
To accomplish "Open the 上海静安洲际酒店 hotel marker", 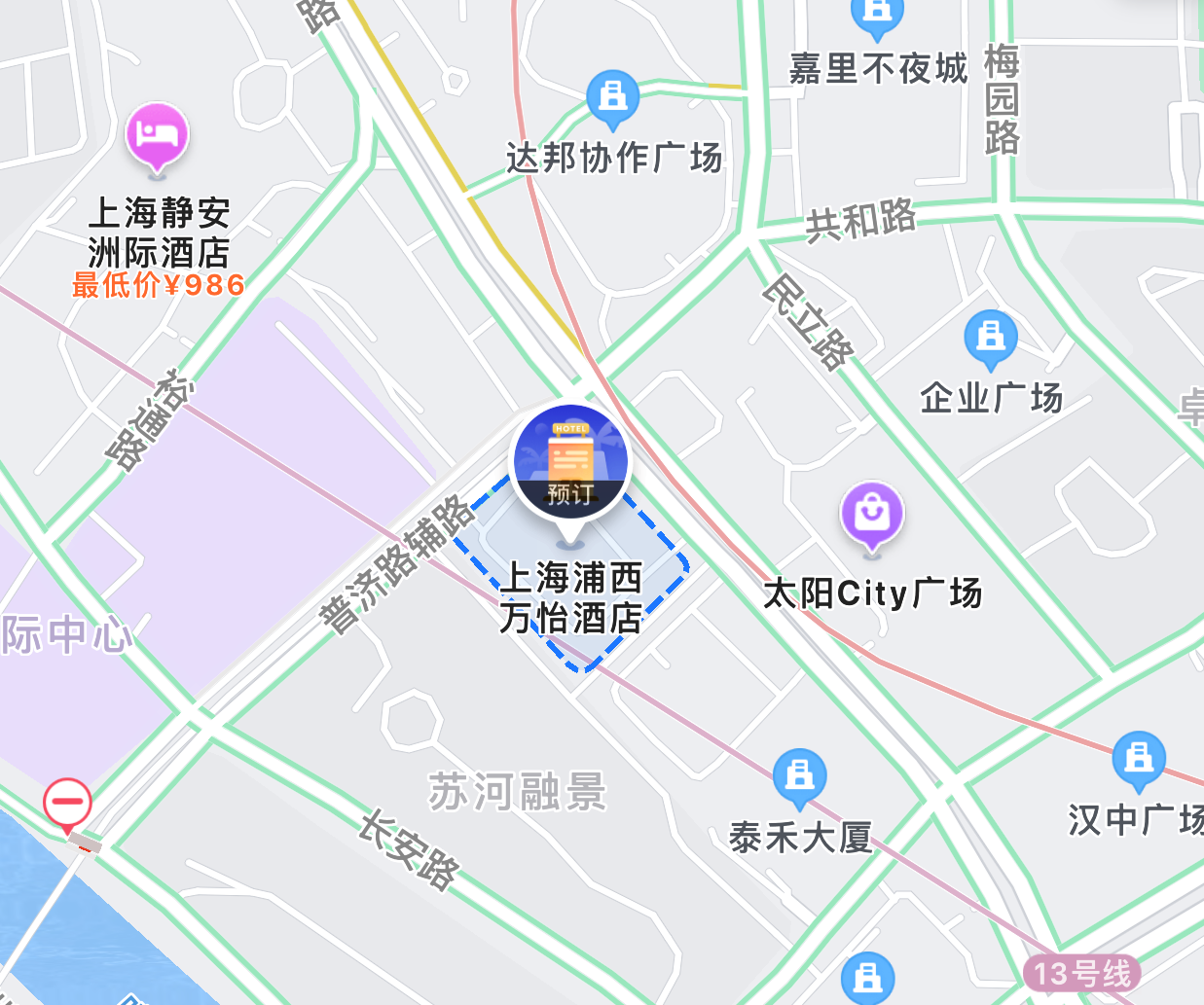I will 157,135.
